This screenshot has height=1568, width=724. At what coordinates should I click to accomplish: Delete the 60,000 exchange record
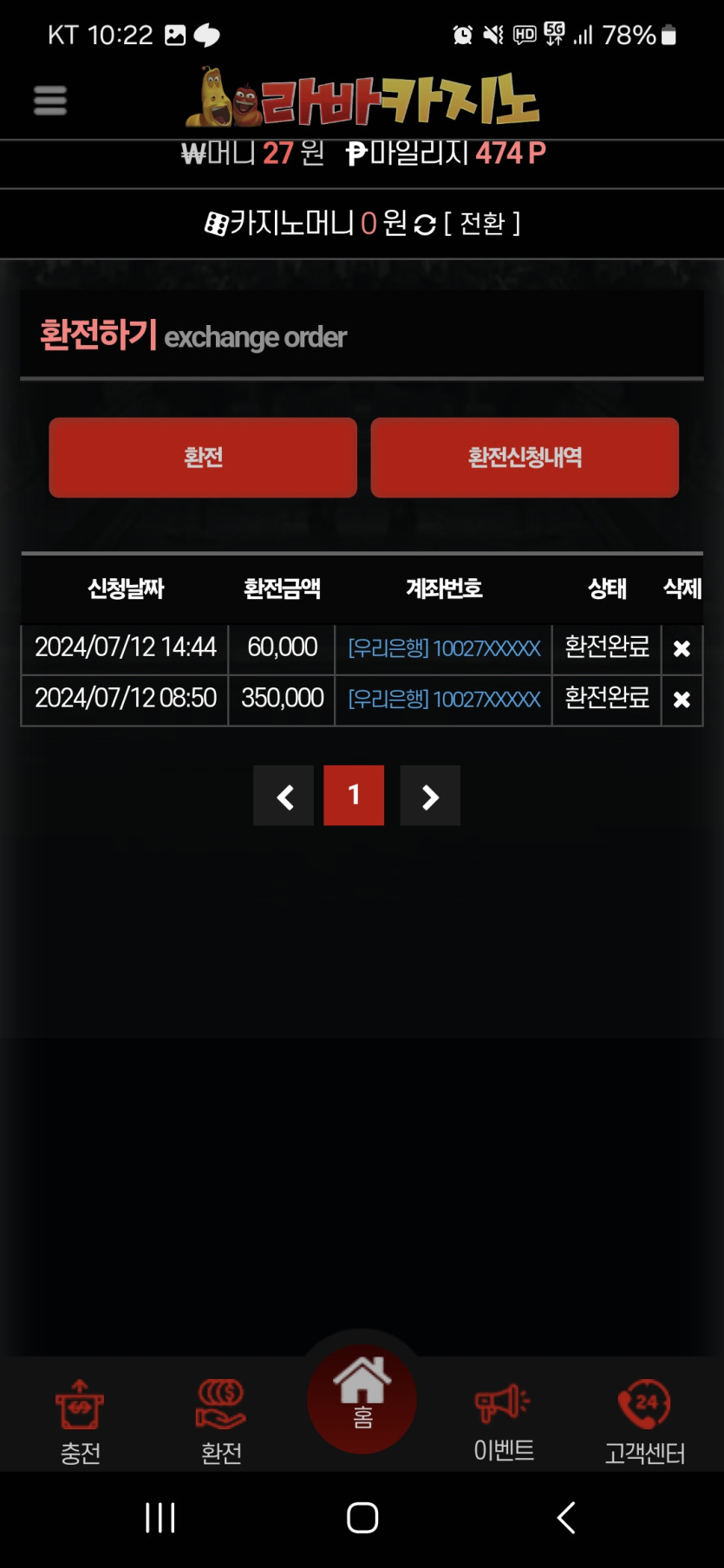(x=682, y=648)
